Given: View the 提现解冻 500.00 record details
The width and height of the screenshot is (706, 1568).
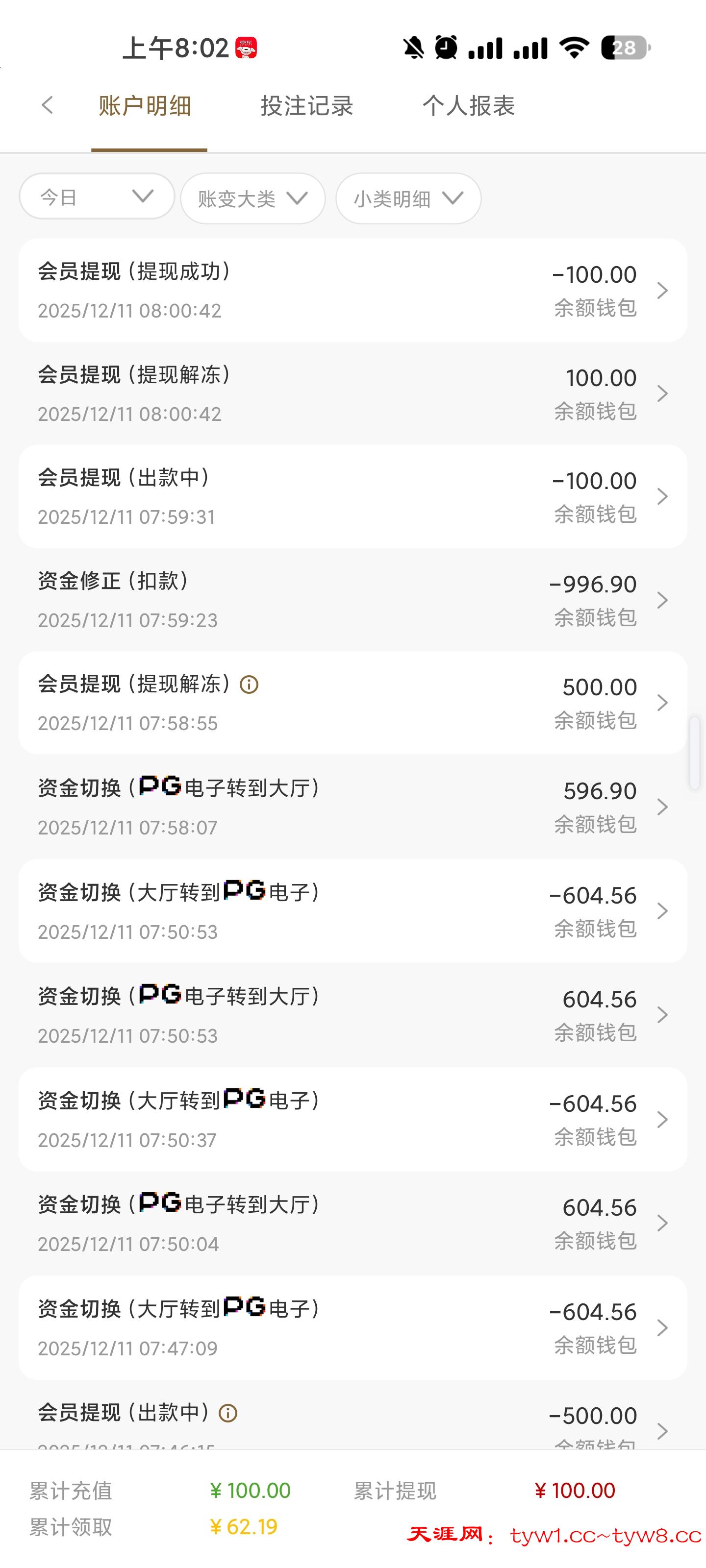Looking at the screenshot, I should [352, 703].
